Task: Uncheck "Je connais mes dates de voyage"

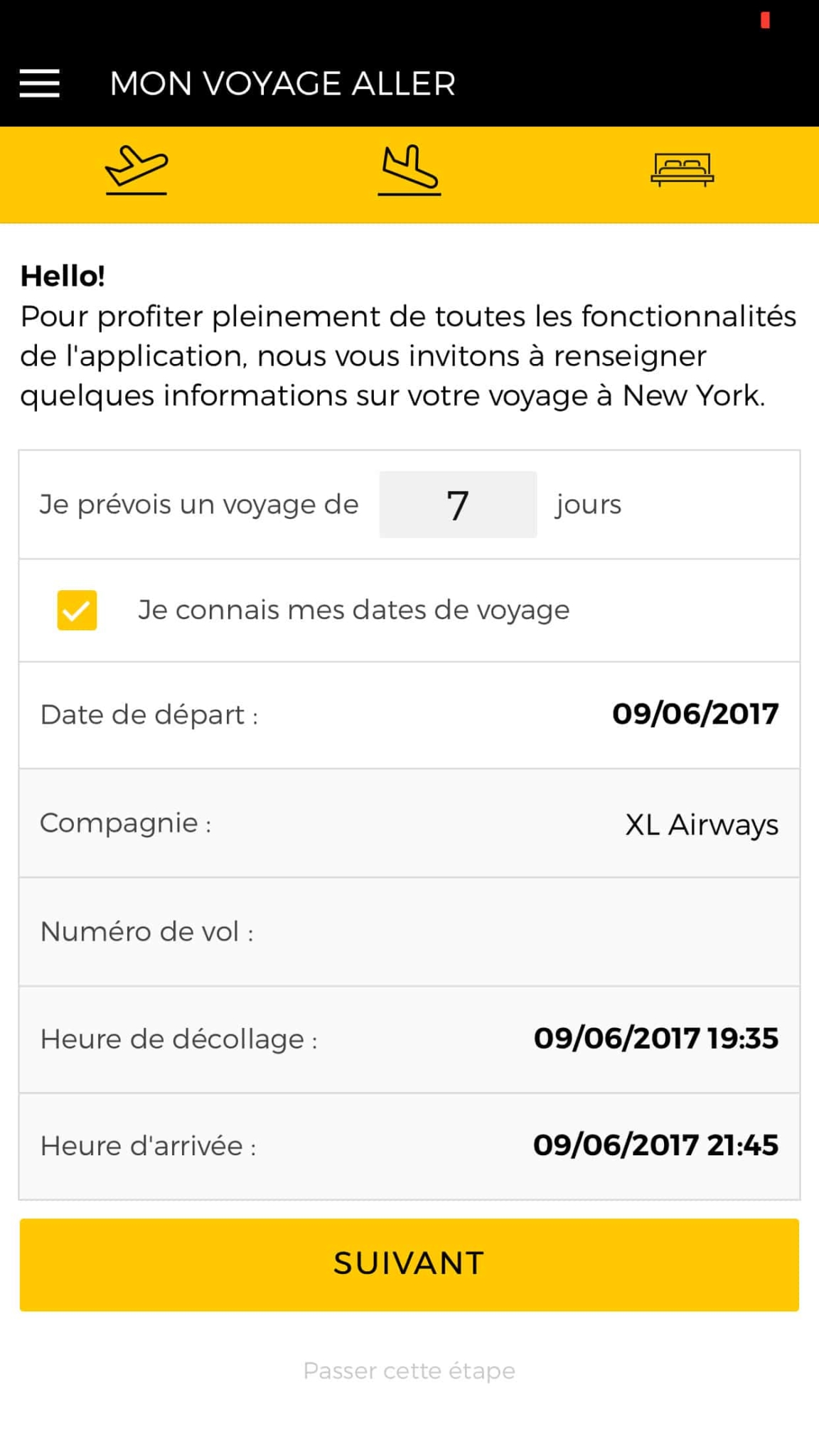Action: (77, 610)
